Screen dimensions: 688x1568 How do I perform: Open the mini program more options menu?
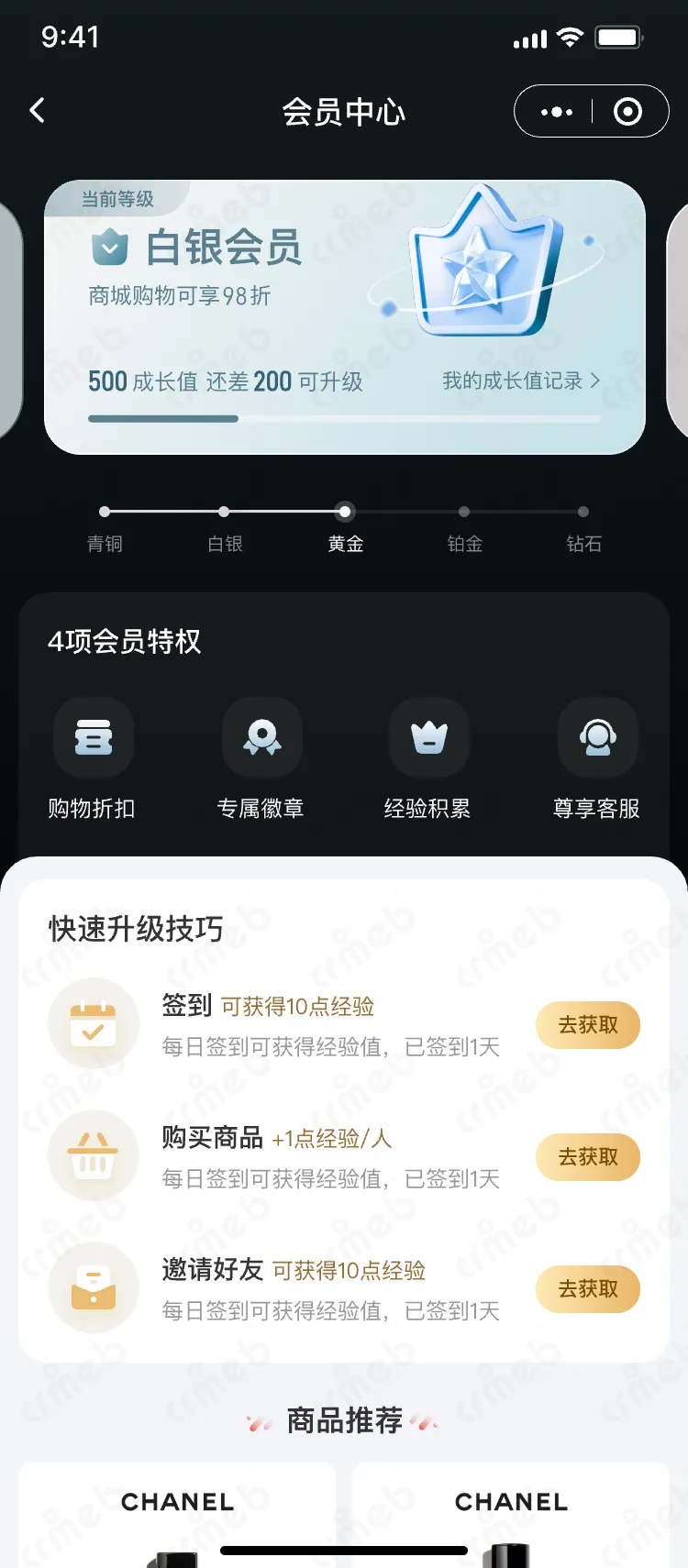tap(556, 112)
